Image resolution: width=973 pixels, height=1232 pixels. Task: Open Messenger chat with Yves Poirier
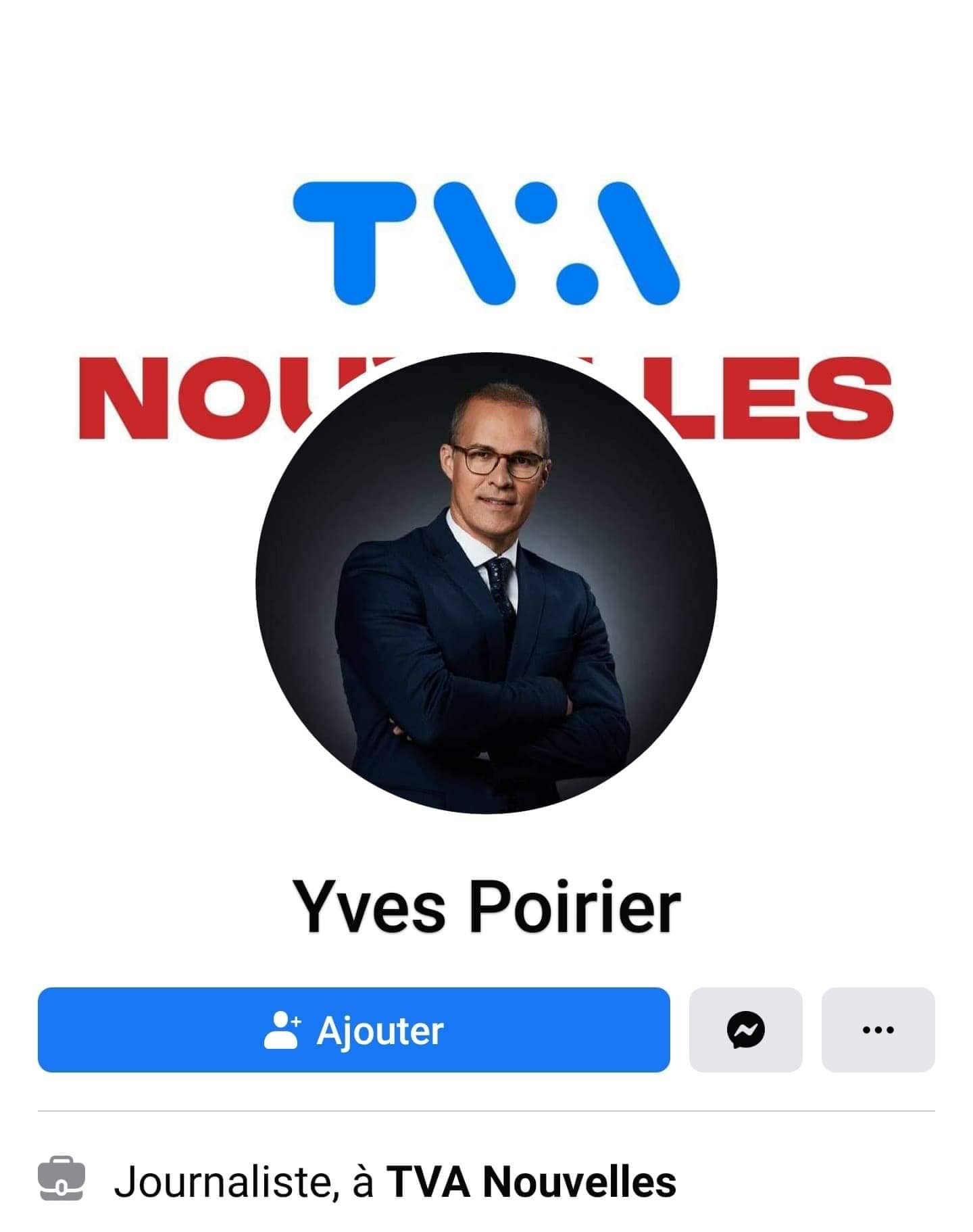(x=745, y=1029)
